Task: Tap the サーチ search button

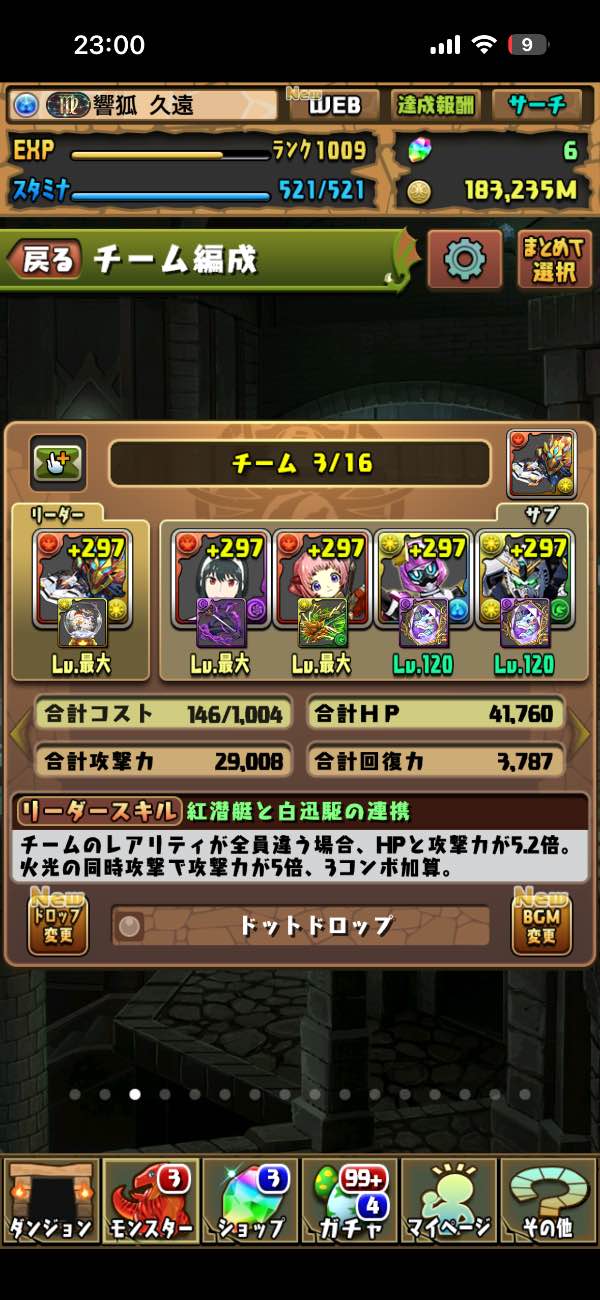Action: (x=537, y=105)
